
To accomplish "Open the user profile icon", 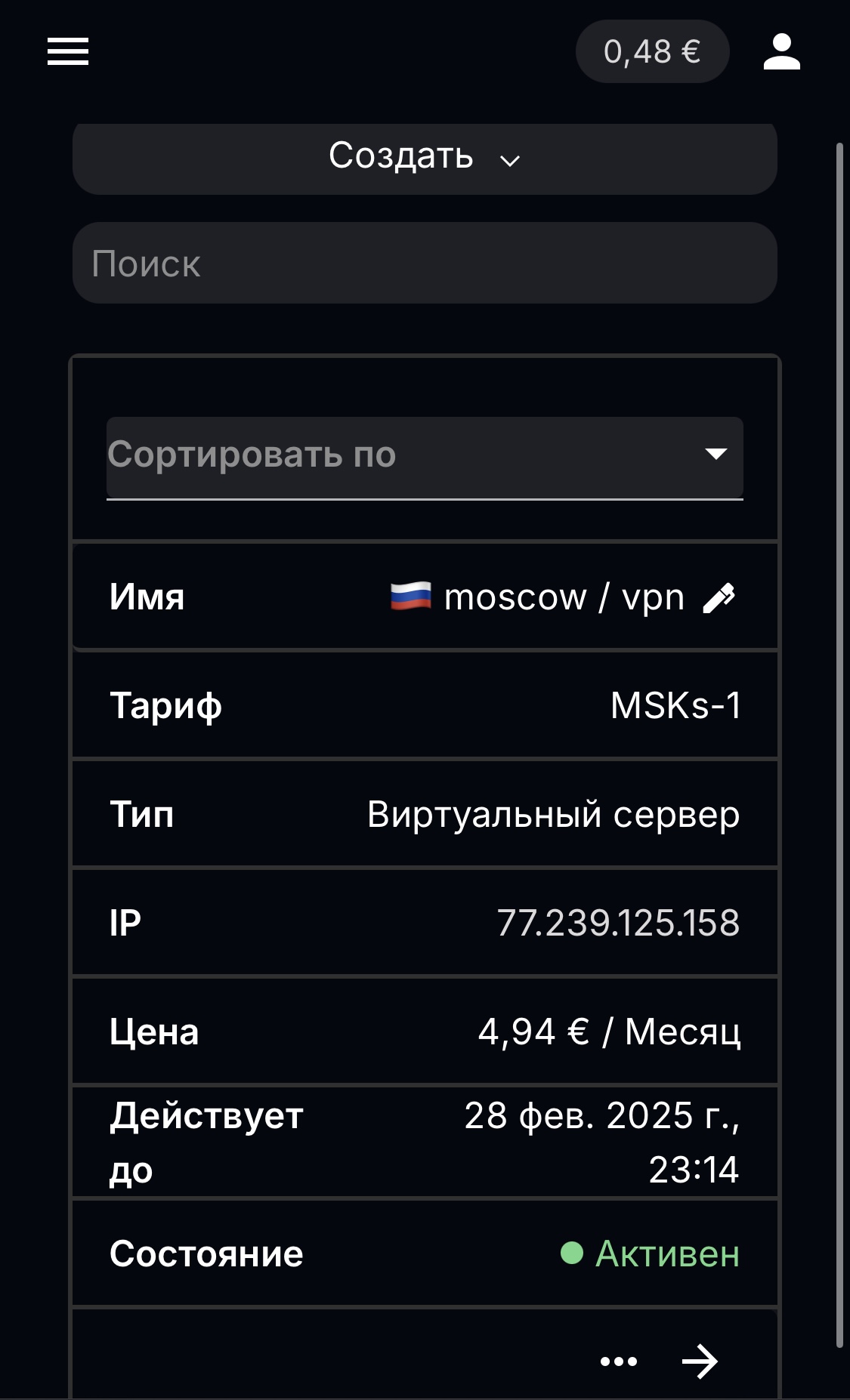I will click(781, 51).
